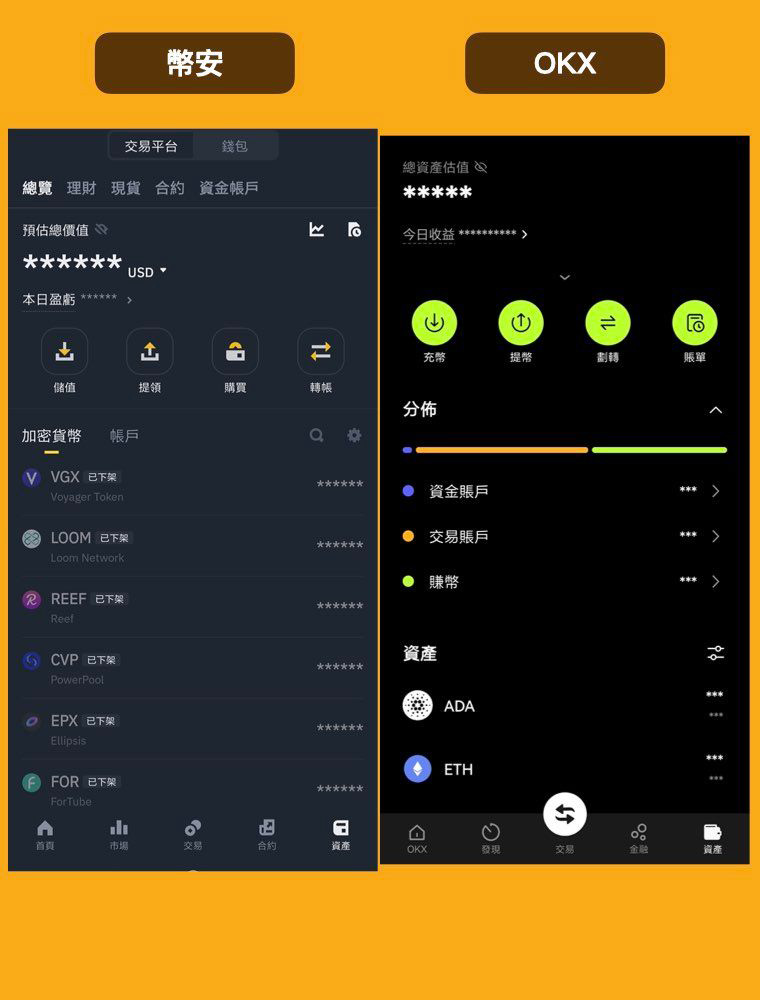Screen dimensions: 760x1000
Task: Expand the chevron below 今日收益 in OKX
Action: click(x=565, y=278)
